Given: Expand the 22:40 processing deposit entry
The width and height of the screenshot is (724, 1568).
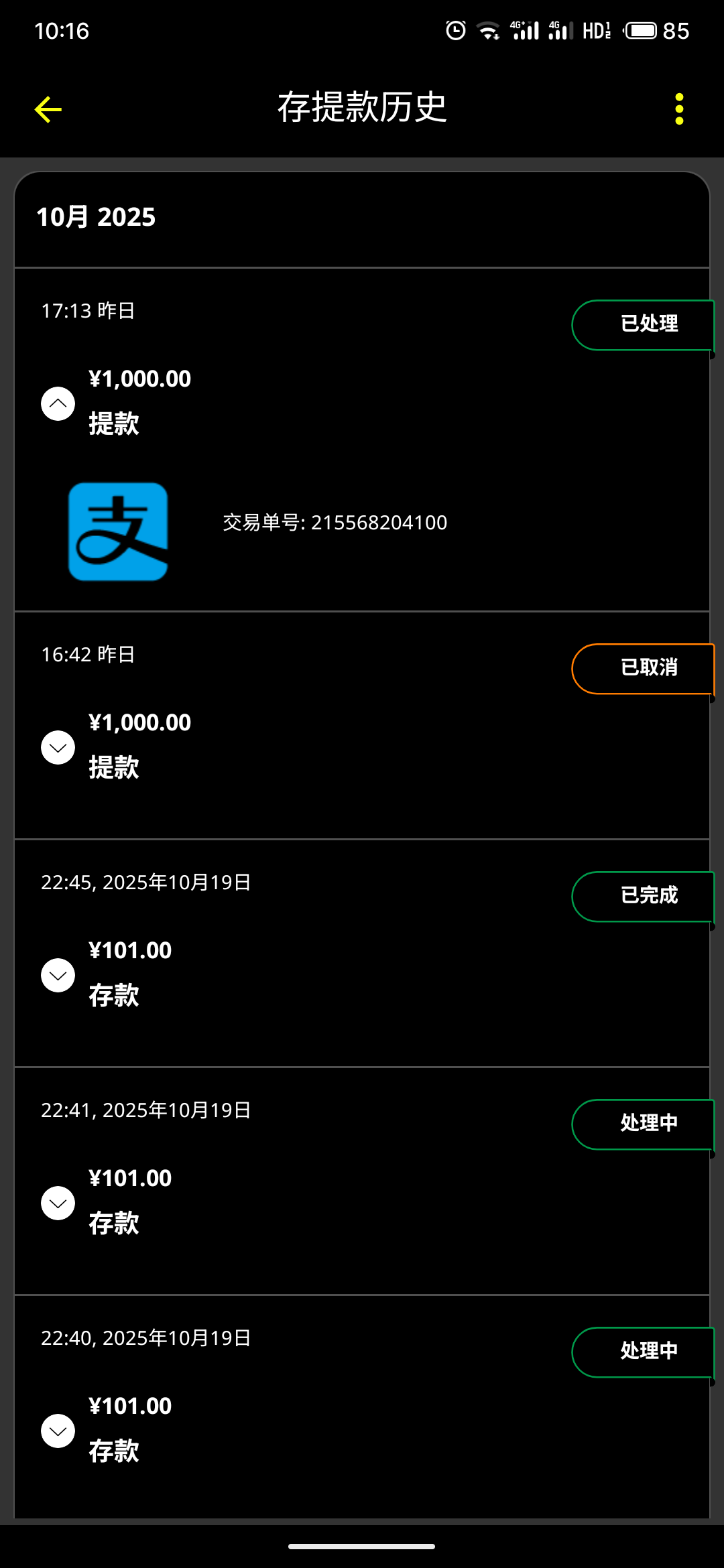Looking at the screenshot, I should pos(58,1431).
